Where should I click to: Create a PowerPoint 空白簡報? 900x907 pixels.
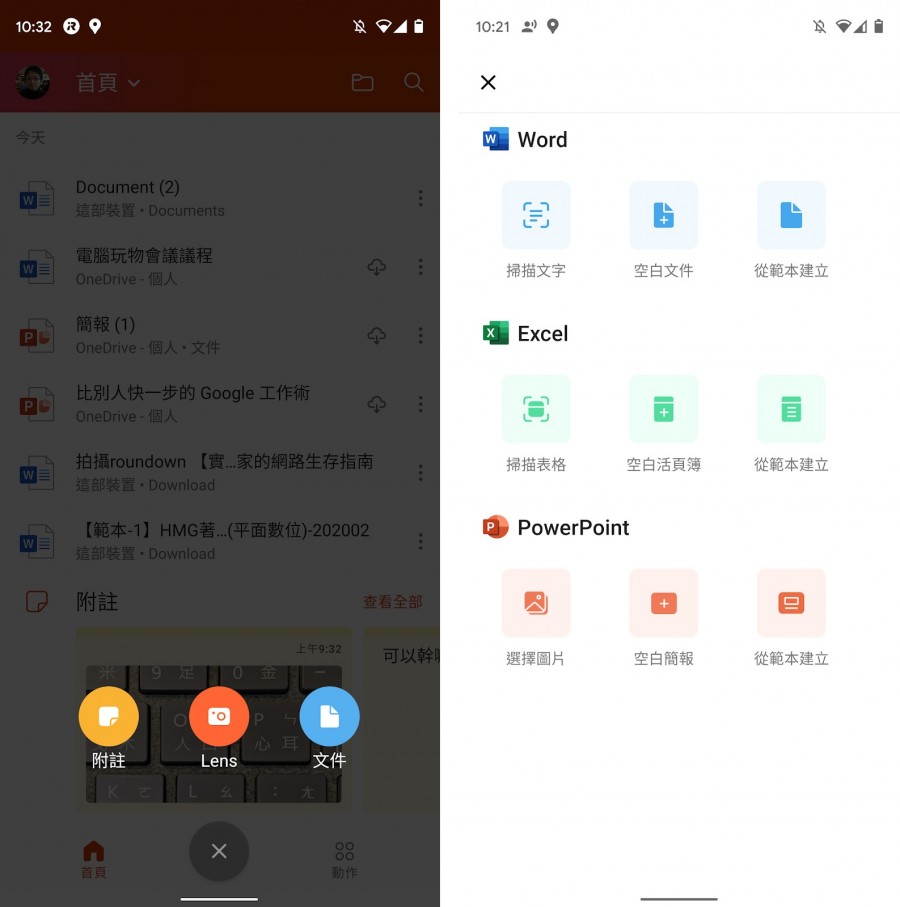663,603
